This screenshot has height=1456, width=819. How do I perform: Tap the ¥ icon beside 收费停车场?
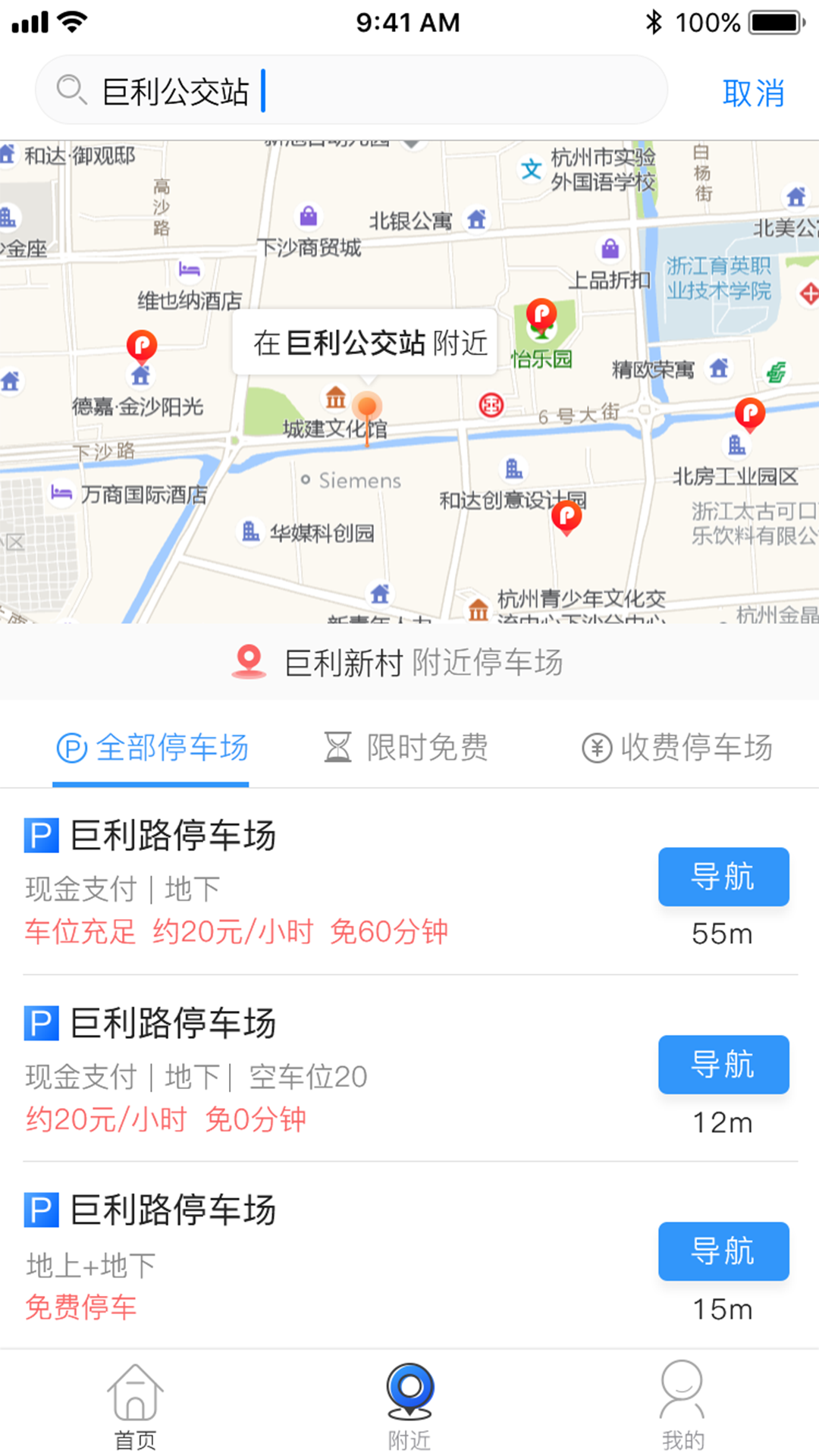pos(598,748)
